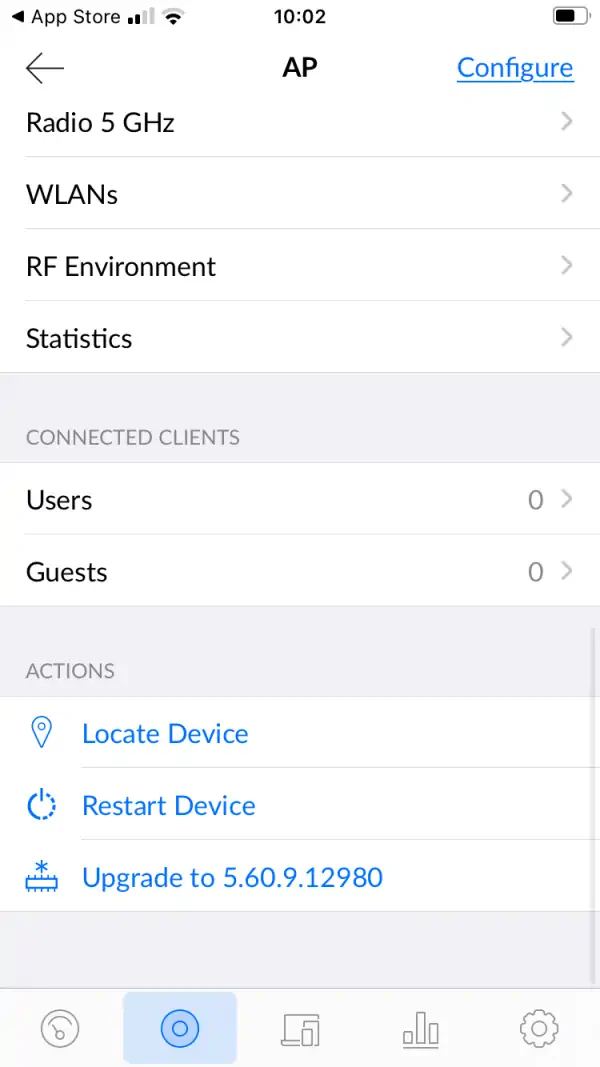
Task: Start Upgrade to 5.60.9.12980
Action: 232,878
